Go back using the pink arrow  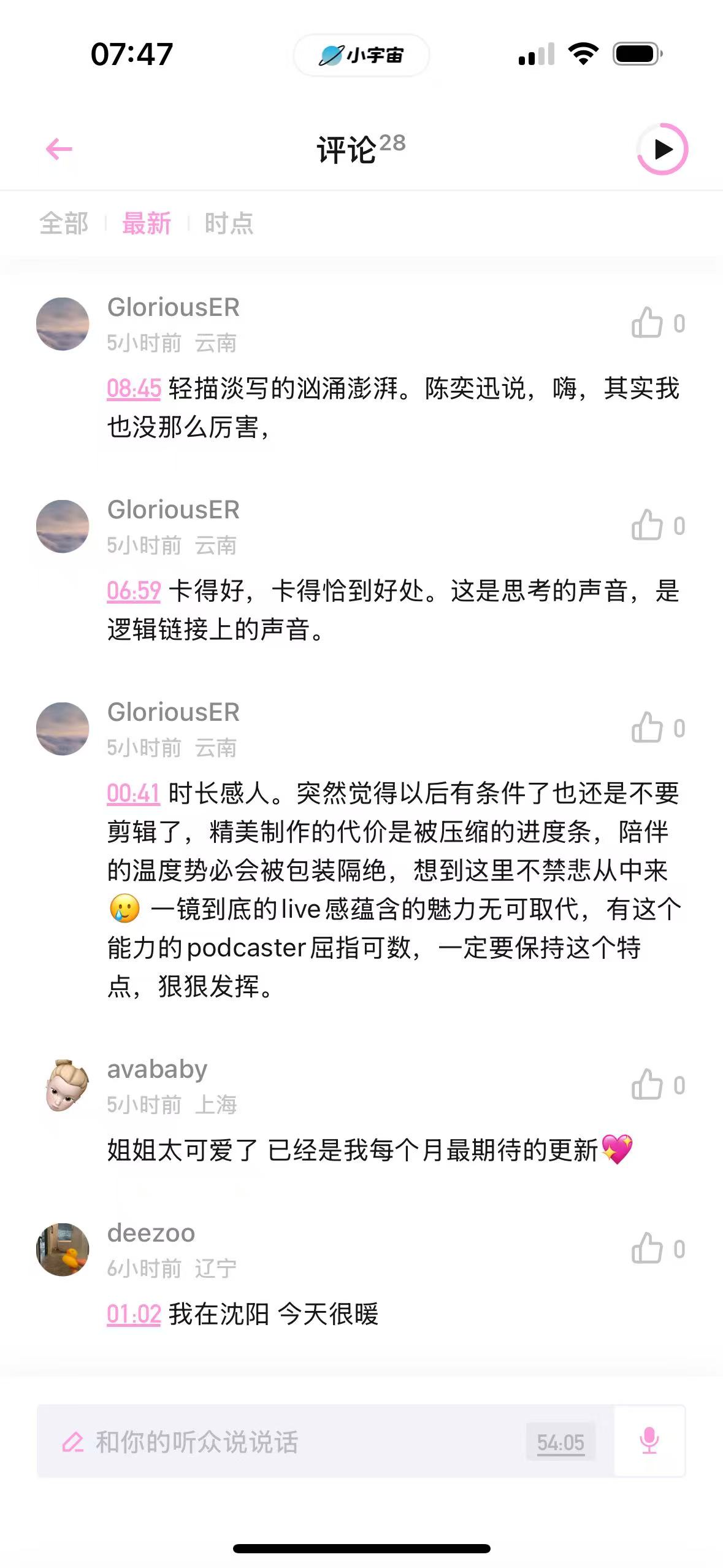coord(59,149)
